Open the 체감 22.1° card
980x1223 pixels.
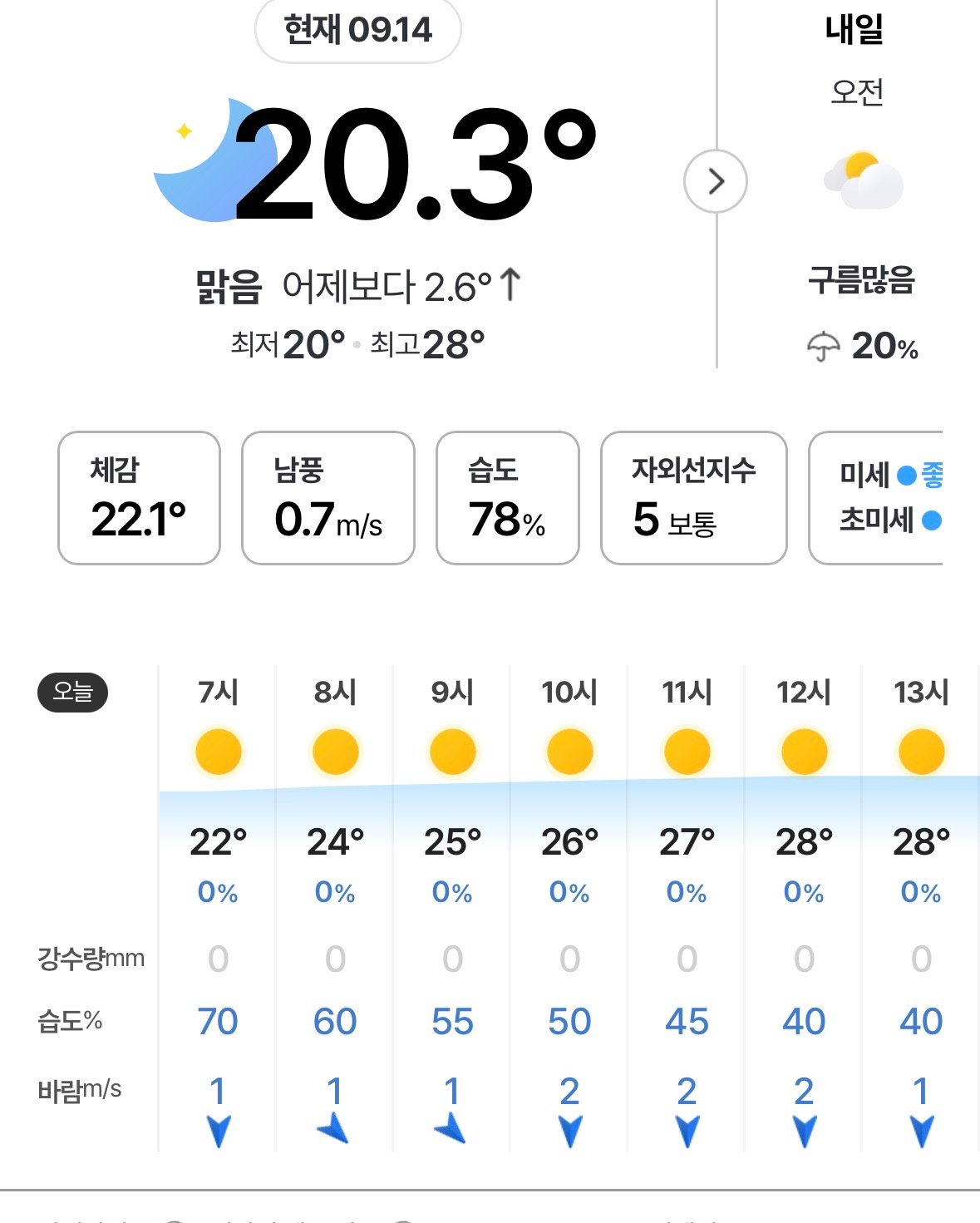click(x=139, y=498)
